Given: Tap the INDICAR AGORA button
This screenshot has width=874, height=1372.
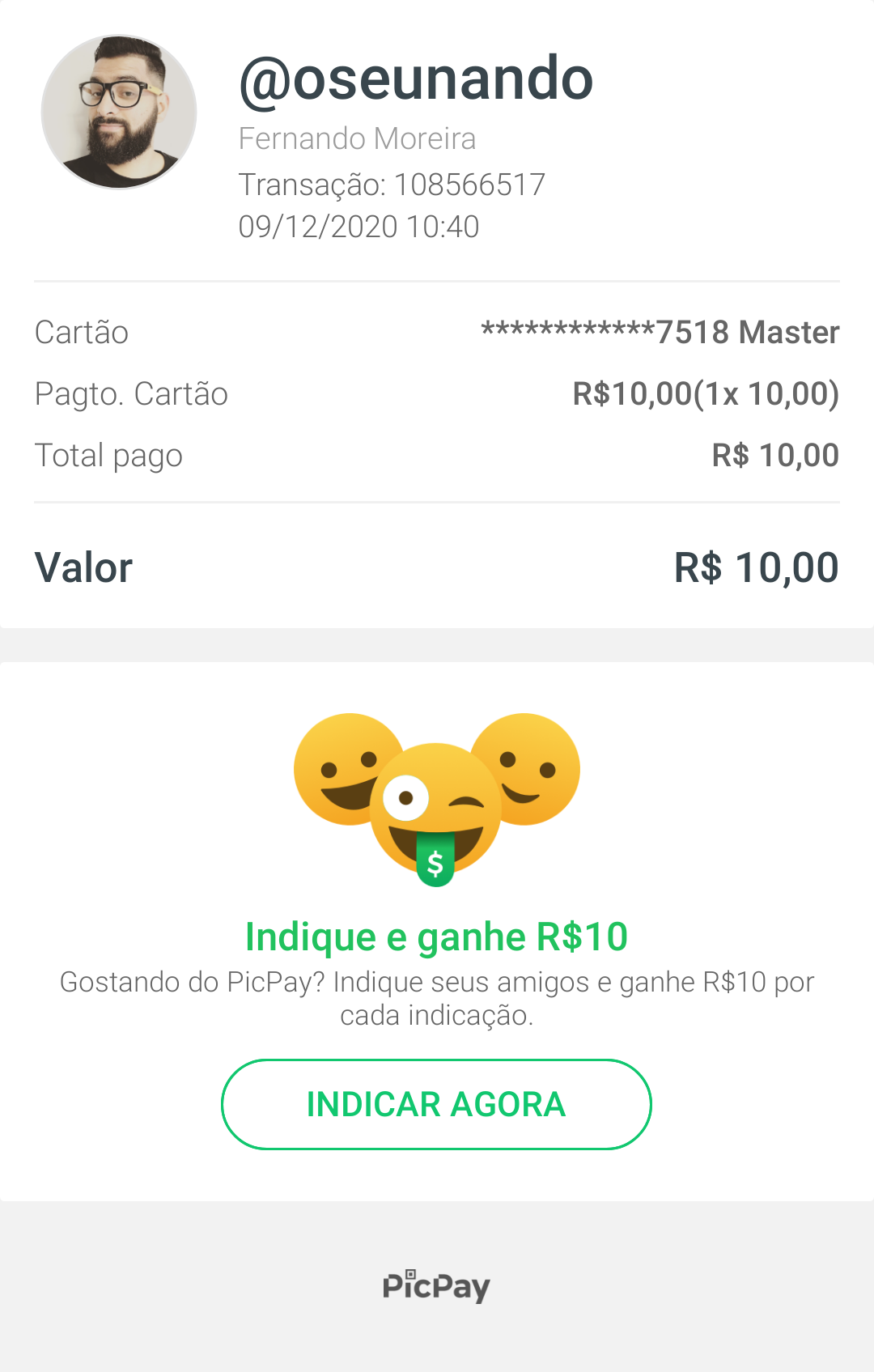Looking at the screenshot, I should tap(436, 1104).
